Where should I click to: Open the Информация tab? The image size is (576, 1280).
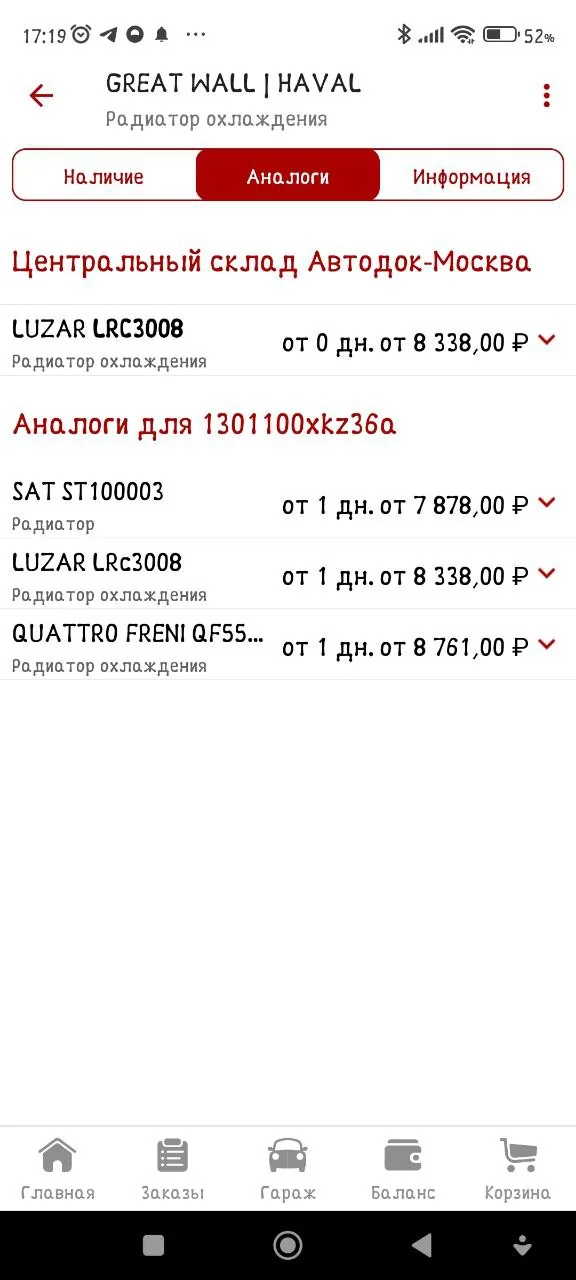(x=472, y=177)
